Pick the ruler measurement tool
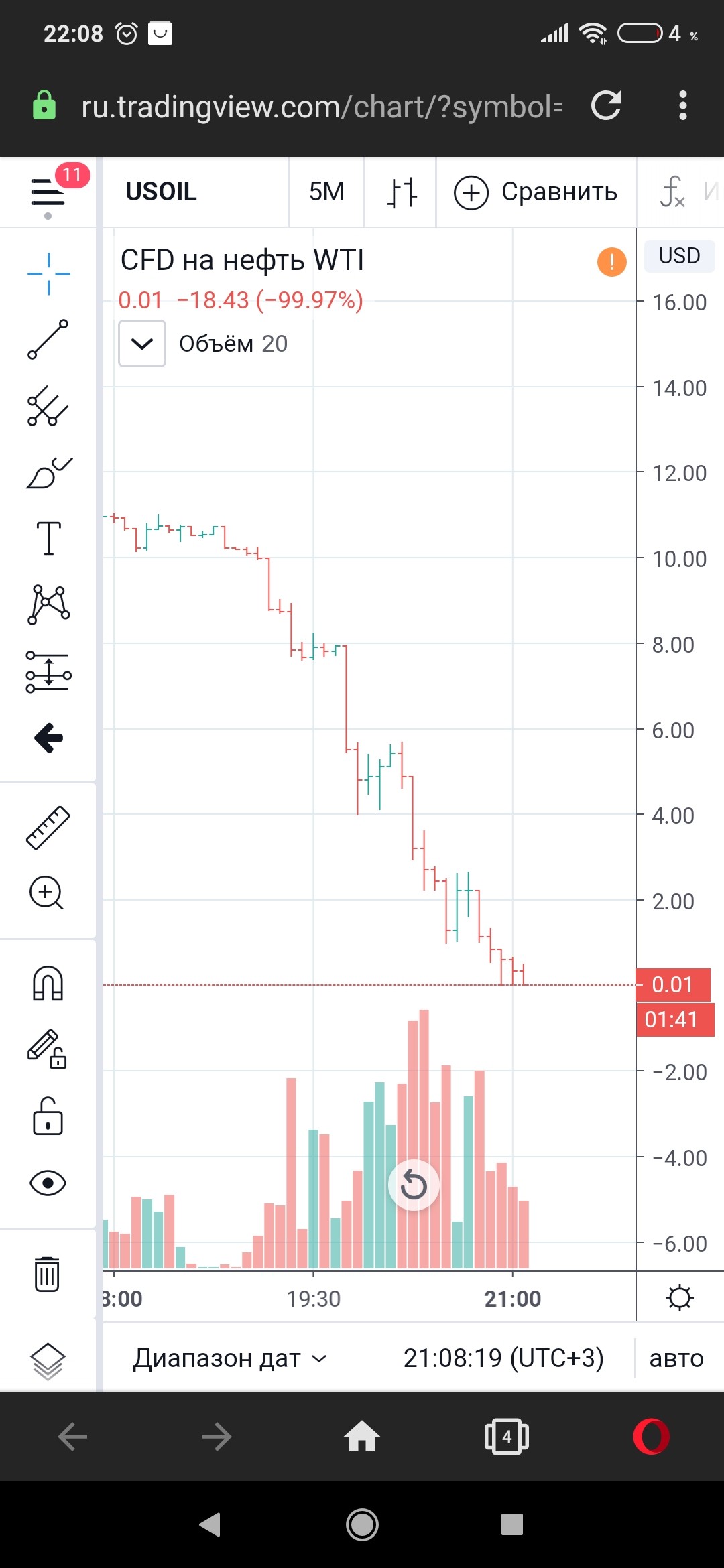 (48, 828)
